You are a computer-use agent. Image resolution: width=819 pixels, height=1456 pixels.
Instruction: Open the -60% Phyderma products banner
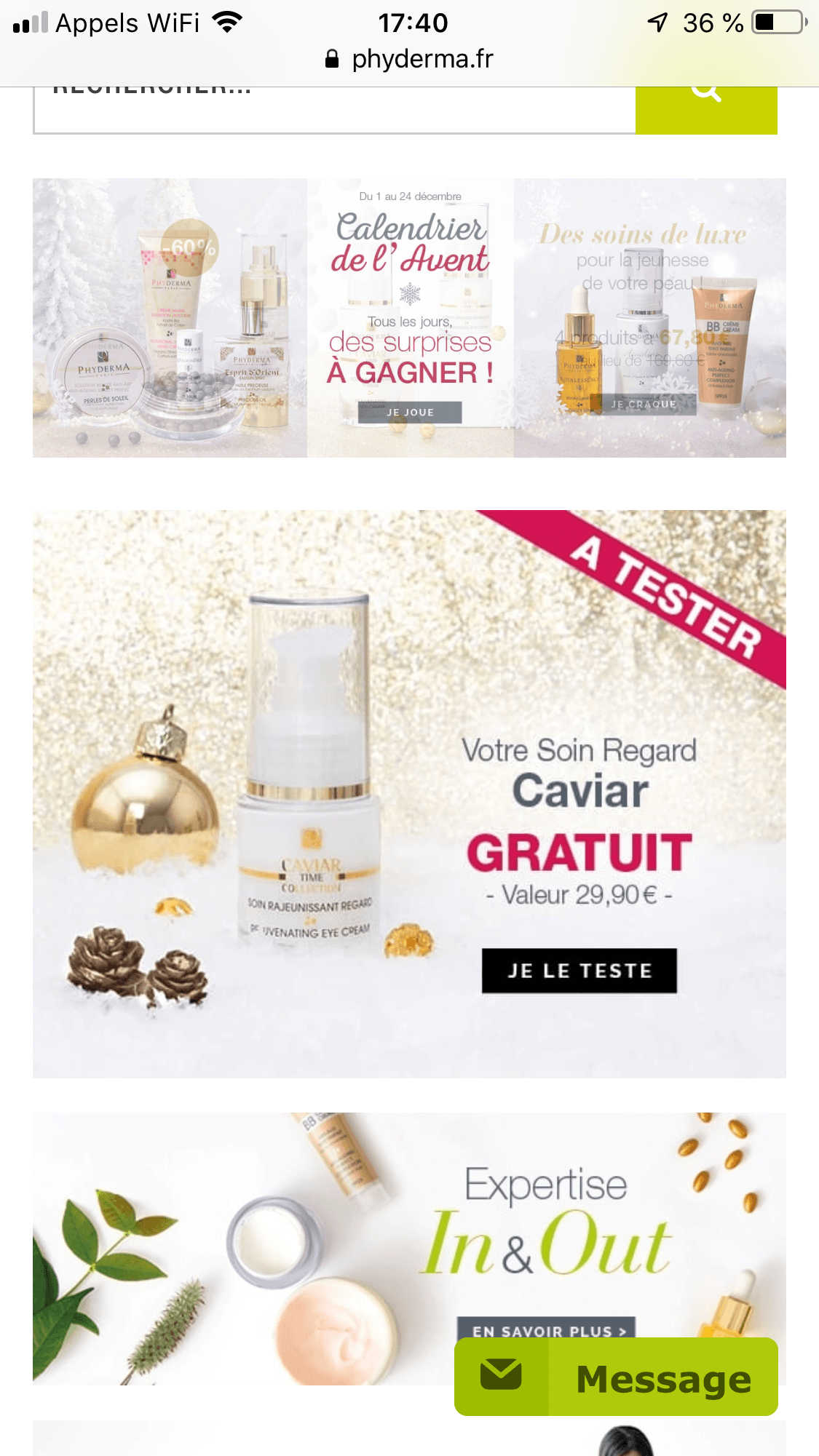[x=170, y=318]
